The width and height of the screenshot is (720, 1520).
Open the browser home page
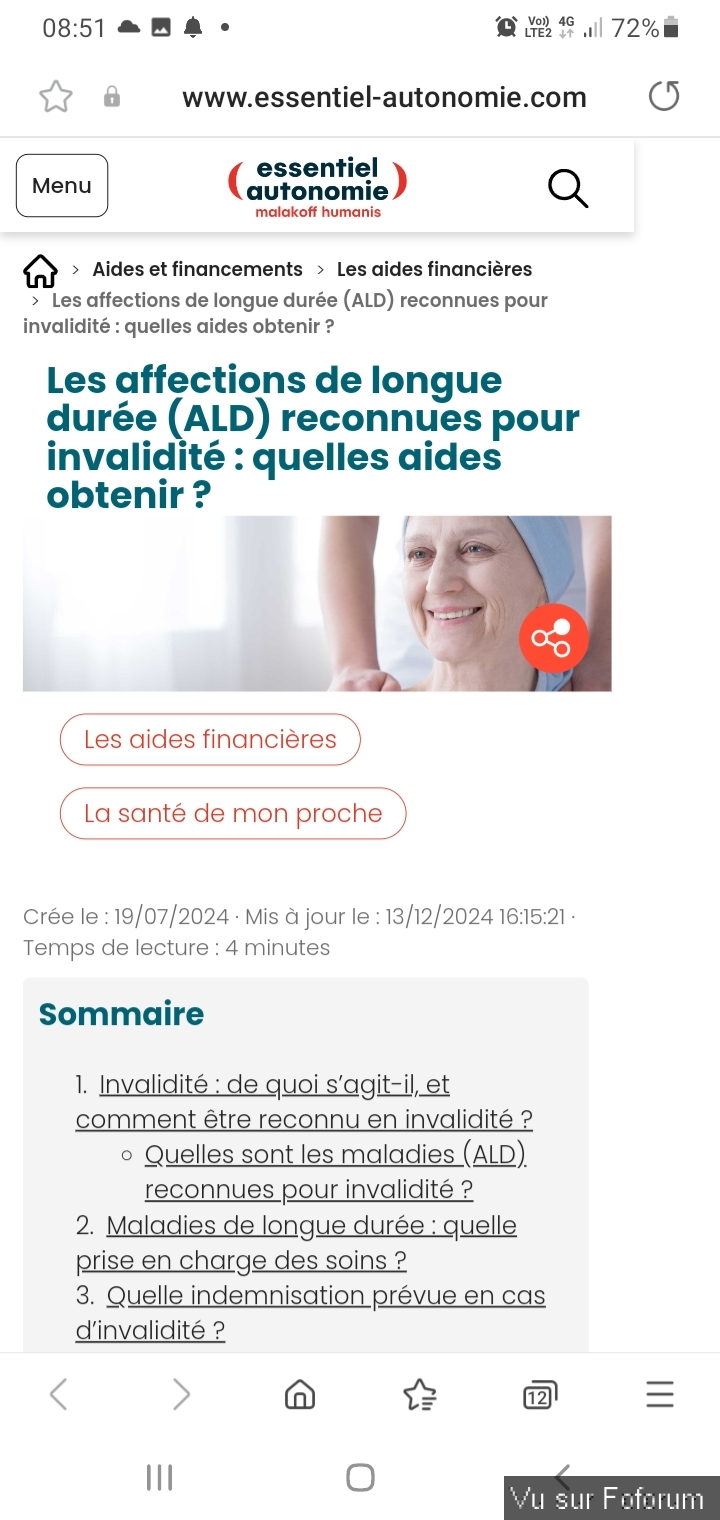click(x=300, y=1394)
